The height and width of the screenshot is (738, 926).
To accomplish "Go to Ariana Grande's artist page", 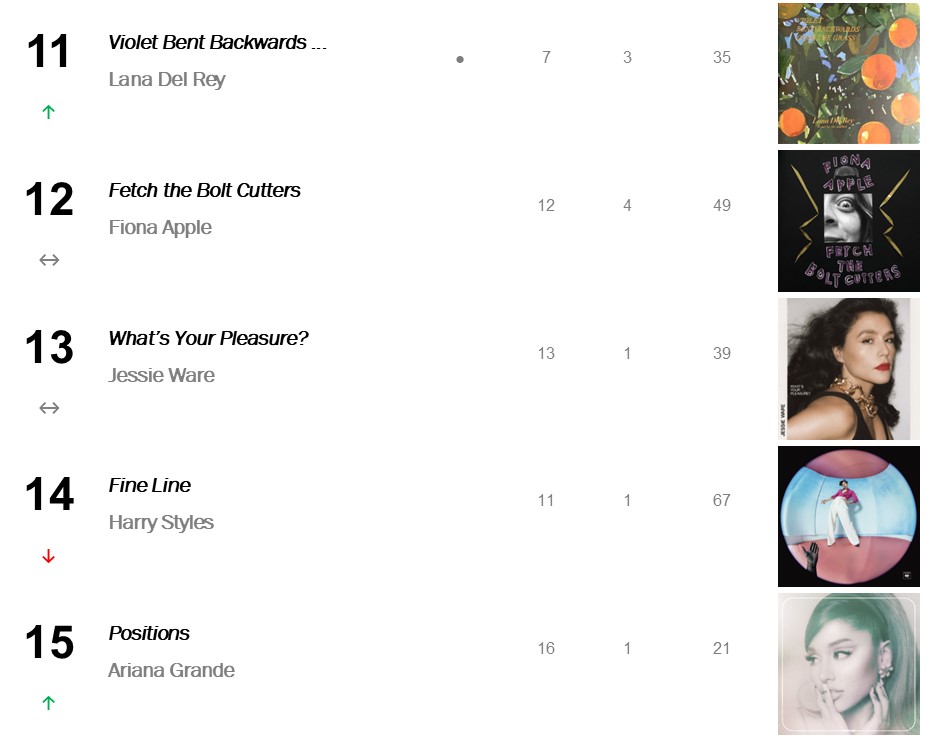I will pos(171,671).
